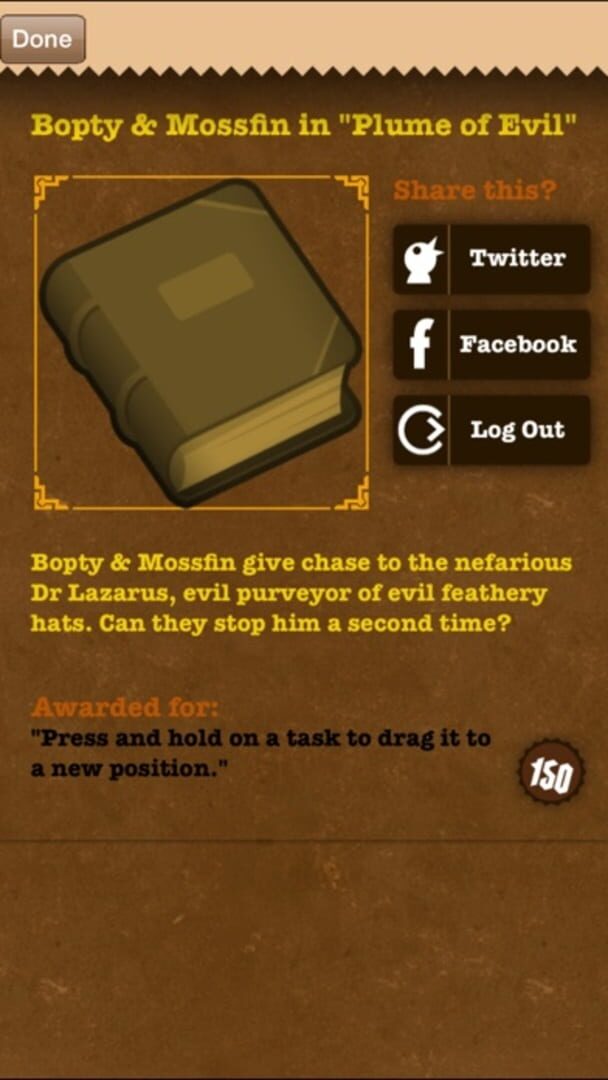Share this award on Twitter

click(491, 259)
